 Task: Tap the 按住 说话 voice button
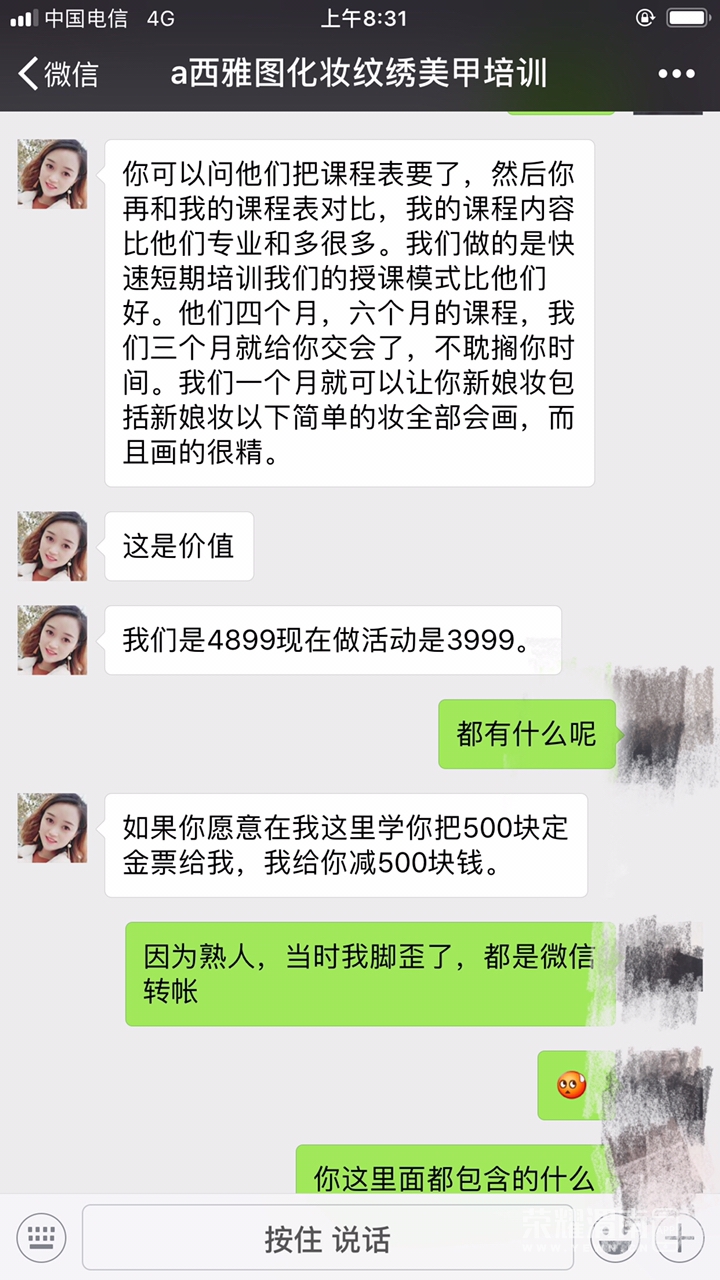point(327,1238)
